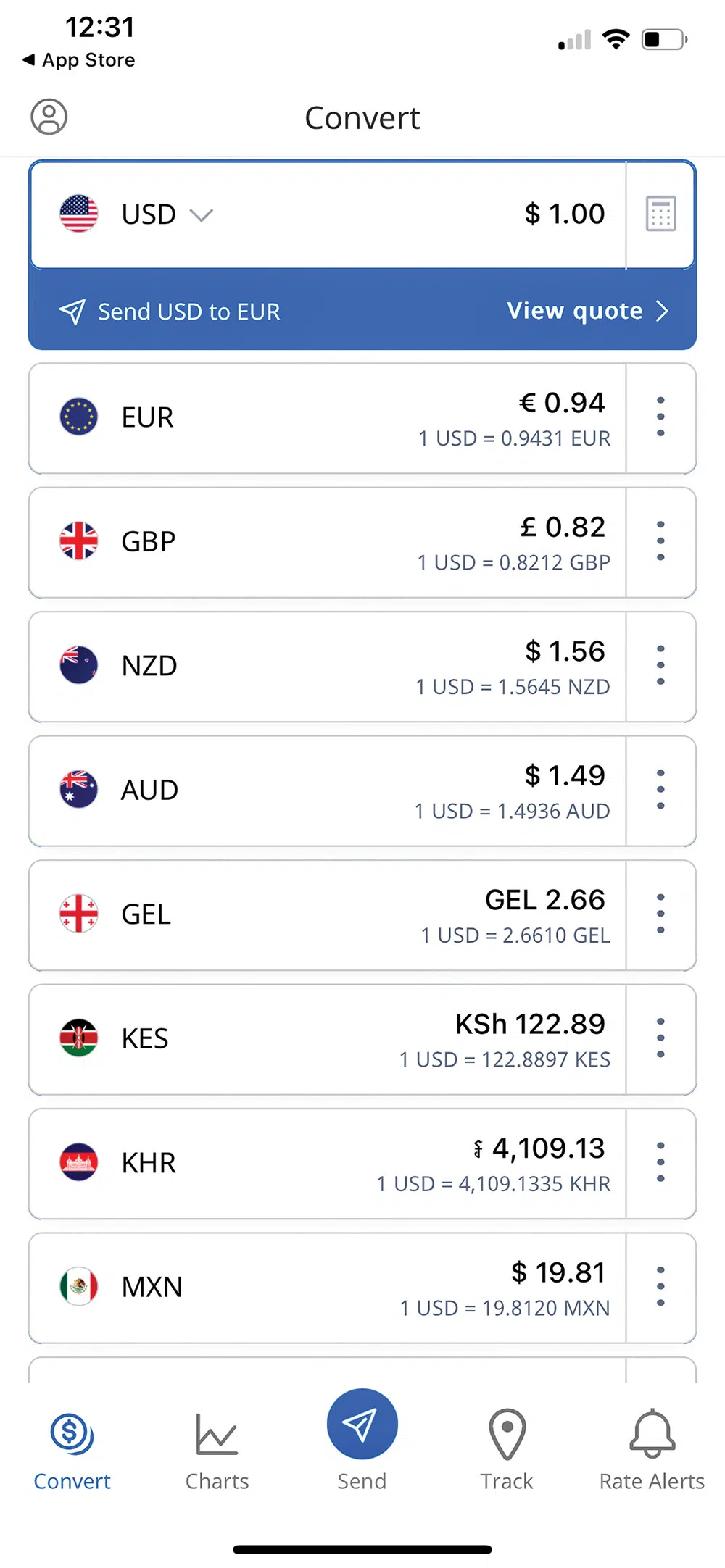Screen dimensions: 725x1568
Task: Open the Send tab
Action: 362,1440
